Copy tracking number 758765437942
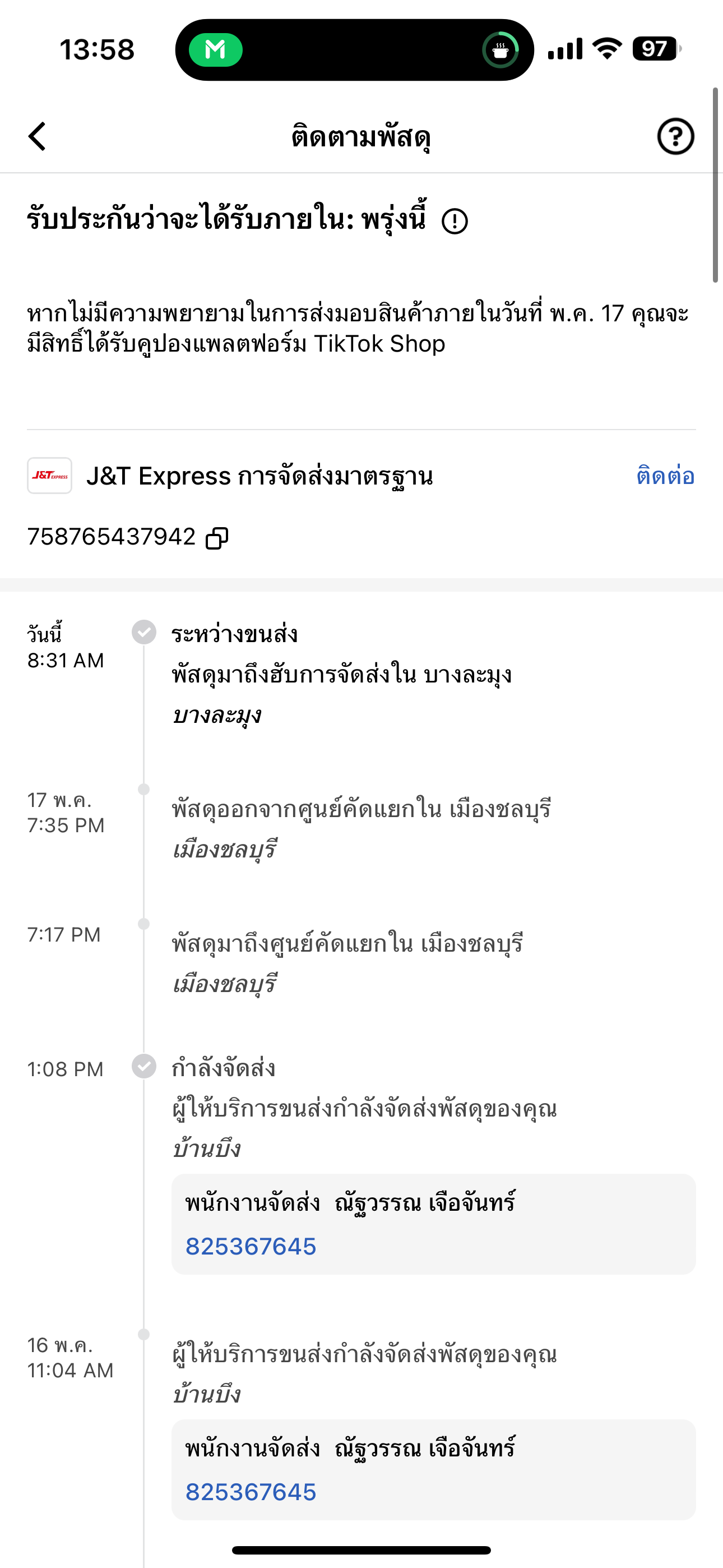723x1568 pixels. click(x=217, y=538)
